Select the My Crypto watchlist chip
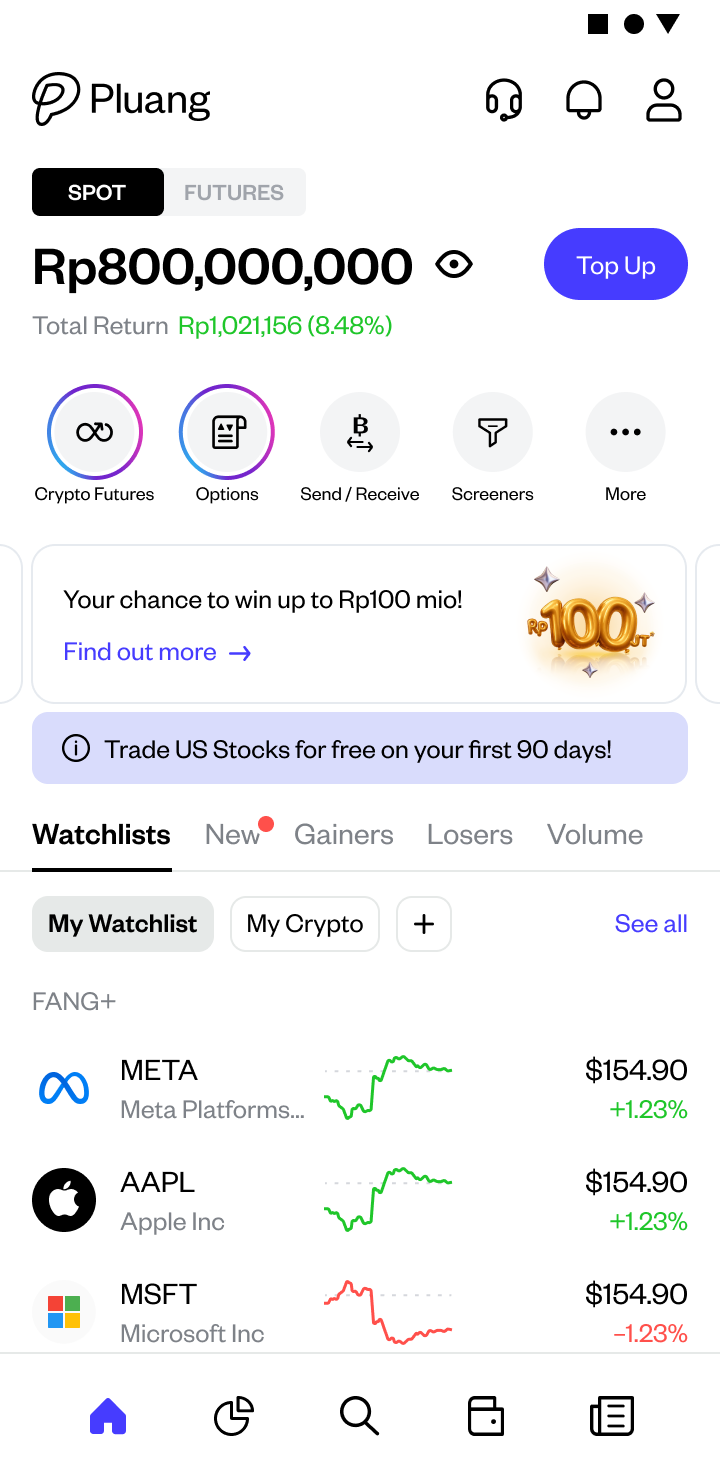This screenshot has height=1480, width=720. pos(304,924)
